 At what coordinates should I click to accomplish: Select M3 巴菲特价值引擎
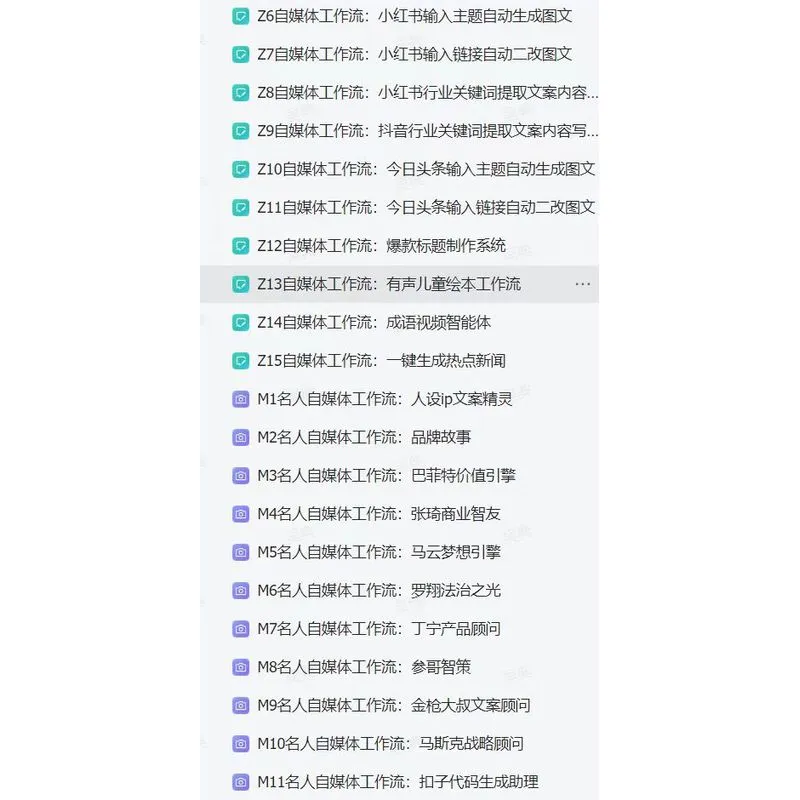(x=399, y=476)
